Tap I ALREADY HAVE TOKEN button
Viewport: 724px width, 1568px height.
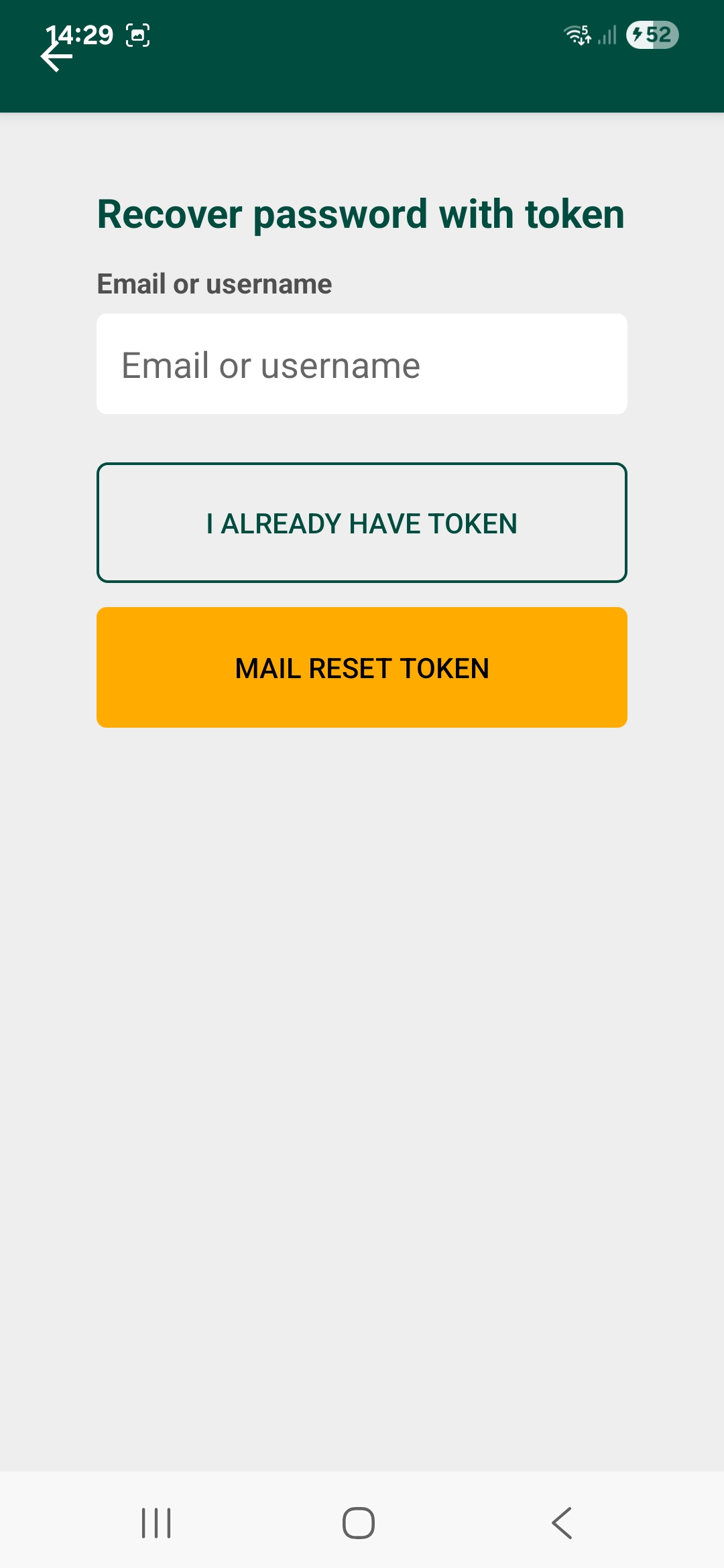pos(362,523)
